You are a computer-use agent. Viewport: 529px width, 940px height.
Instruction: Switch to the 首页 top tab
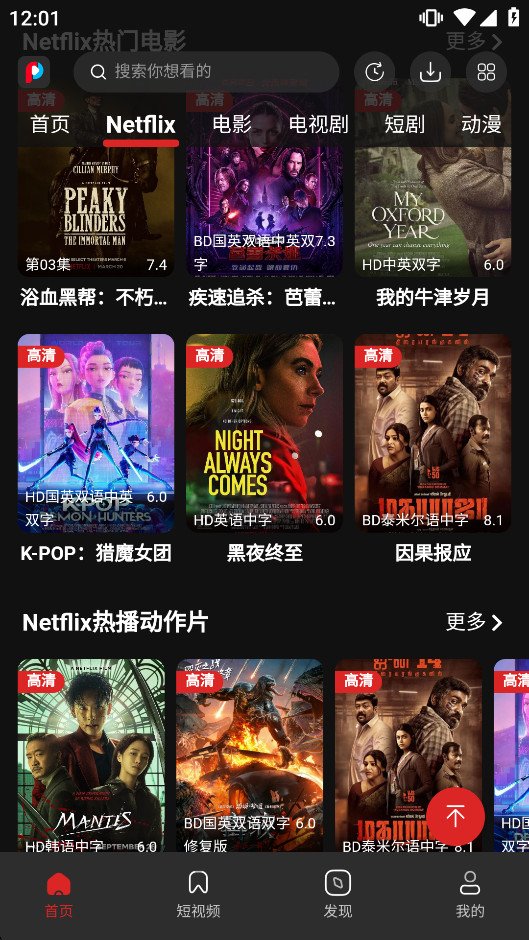coord(50,124)
